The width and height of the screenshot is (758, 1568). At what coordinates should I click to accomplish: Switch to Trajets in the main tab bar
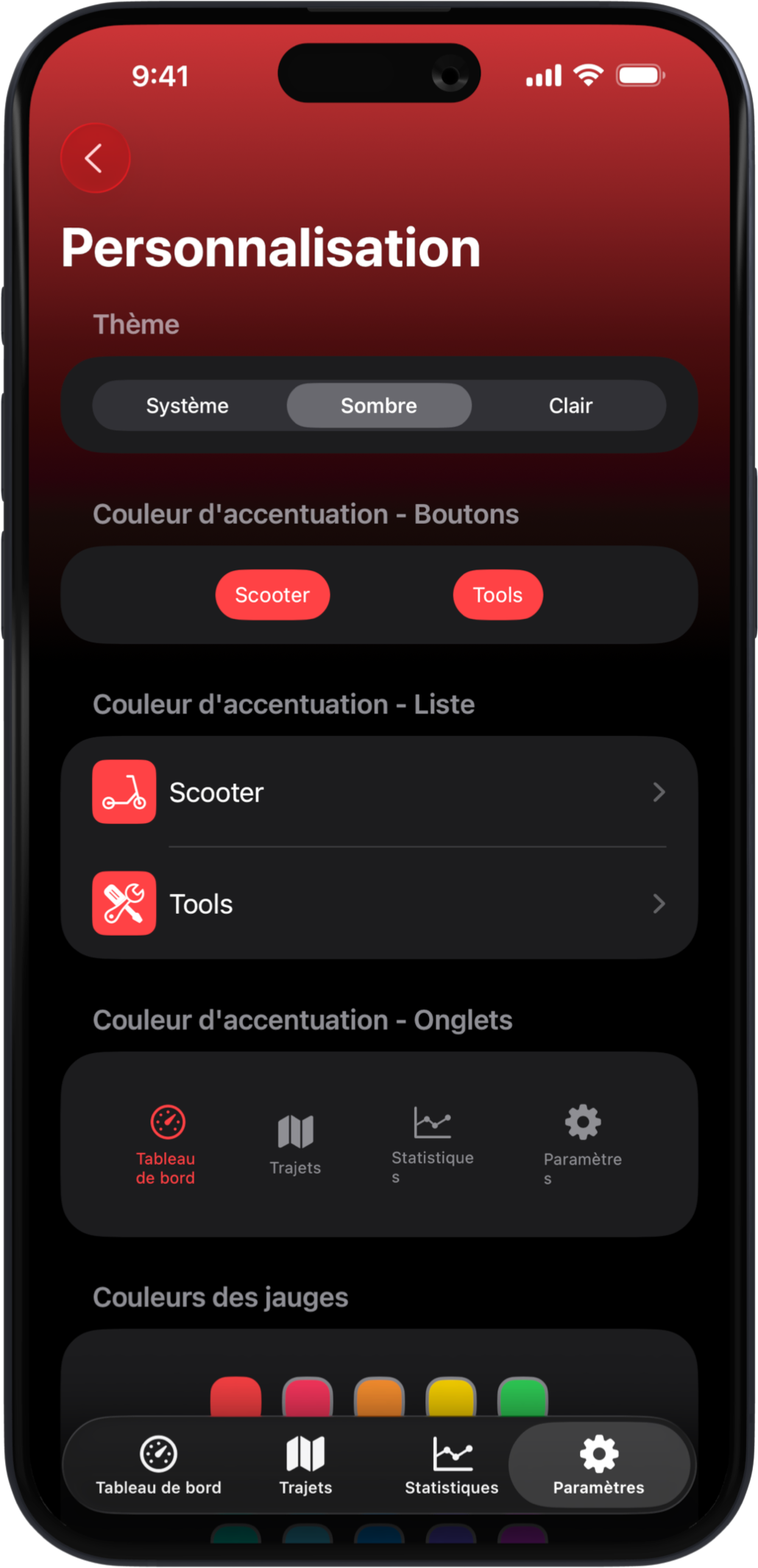point(305,1464)
